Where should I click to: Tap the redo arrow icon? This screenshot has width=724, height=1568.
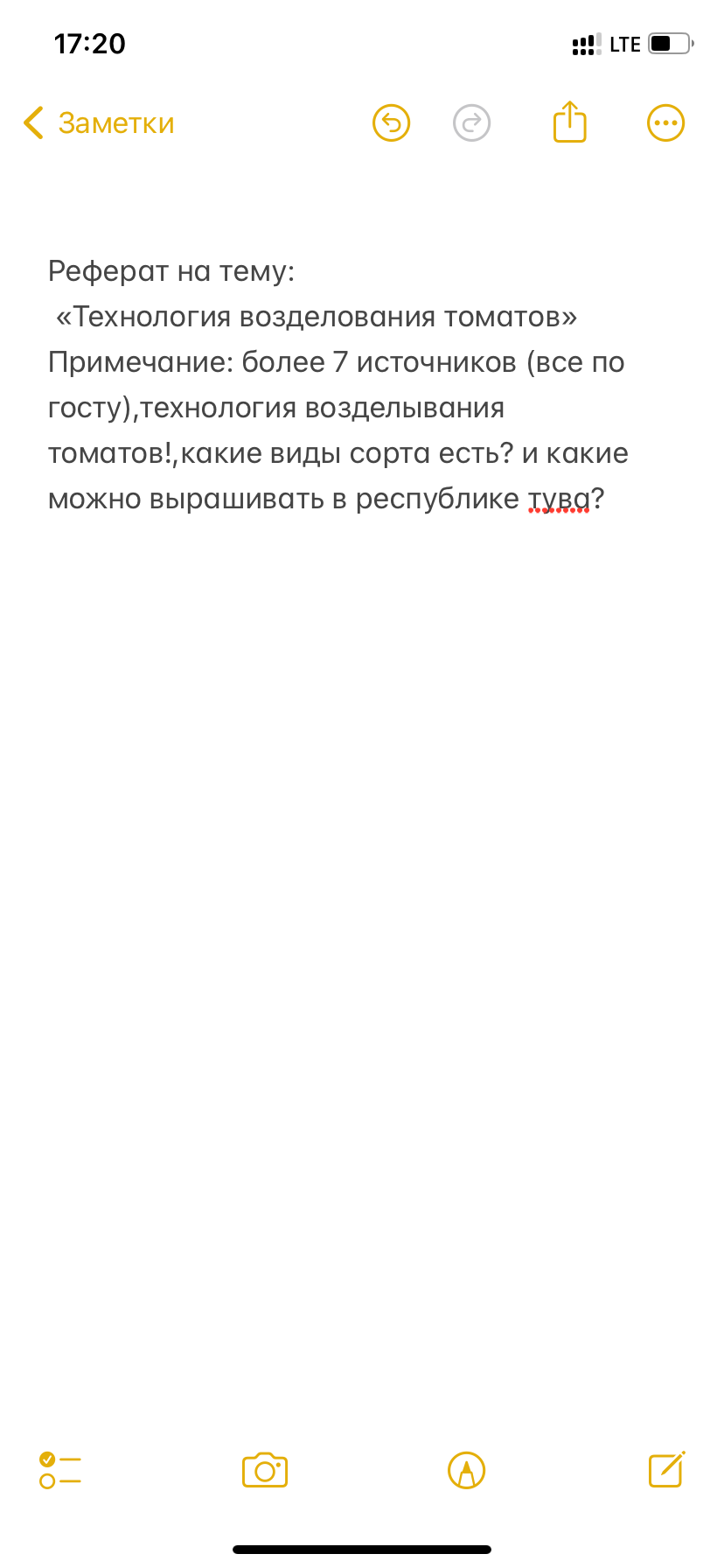(472, 123)
